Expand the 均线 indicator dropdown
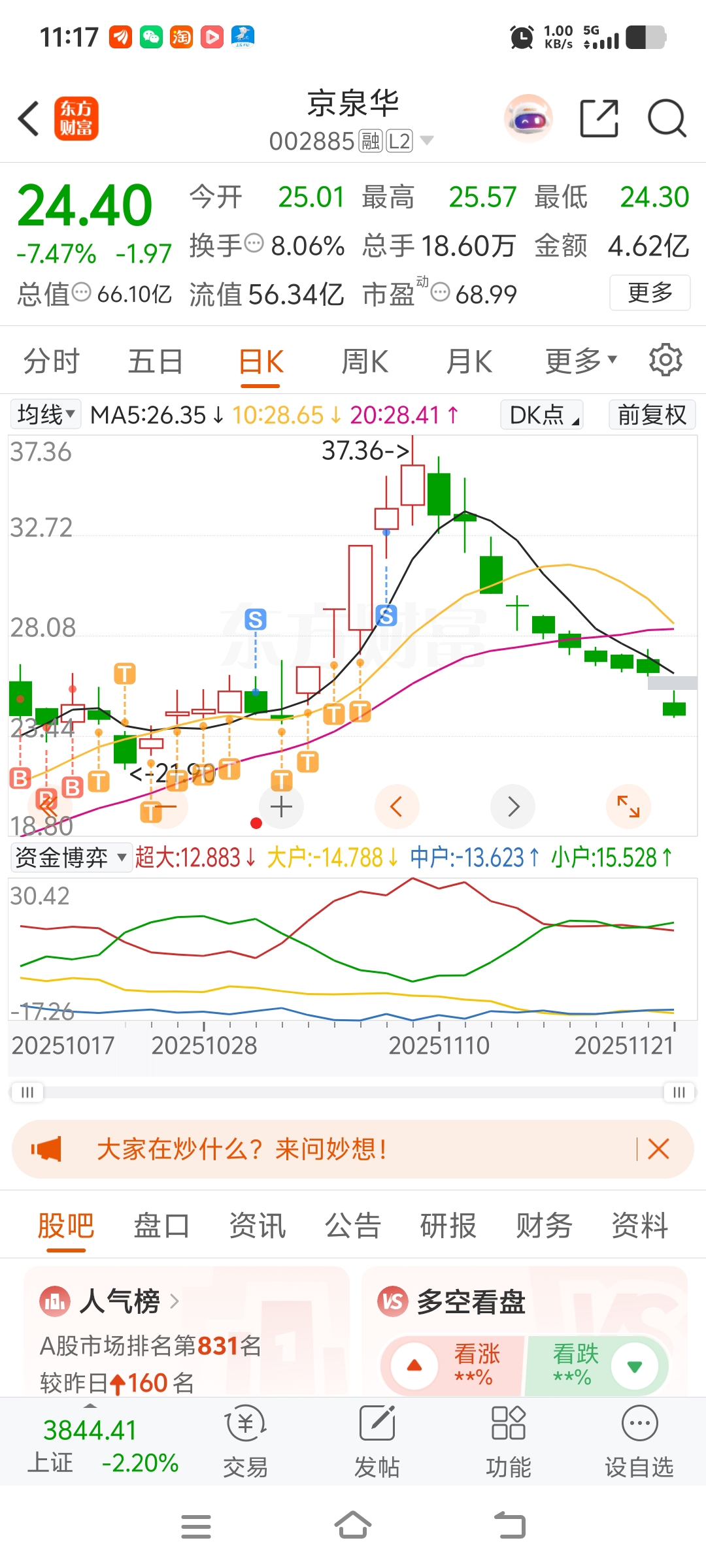706x1568 pixels. click(x=46, y=414)
